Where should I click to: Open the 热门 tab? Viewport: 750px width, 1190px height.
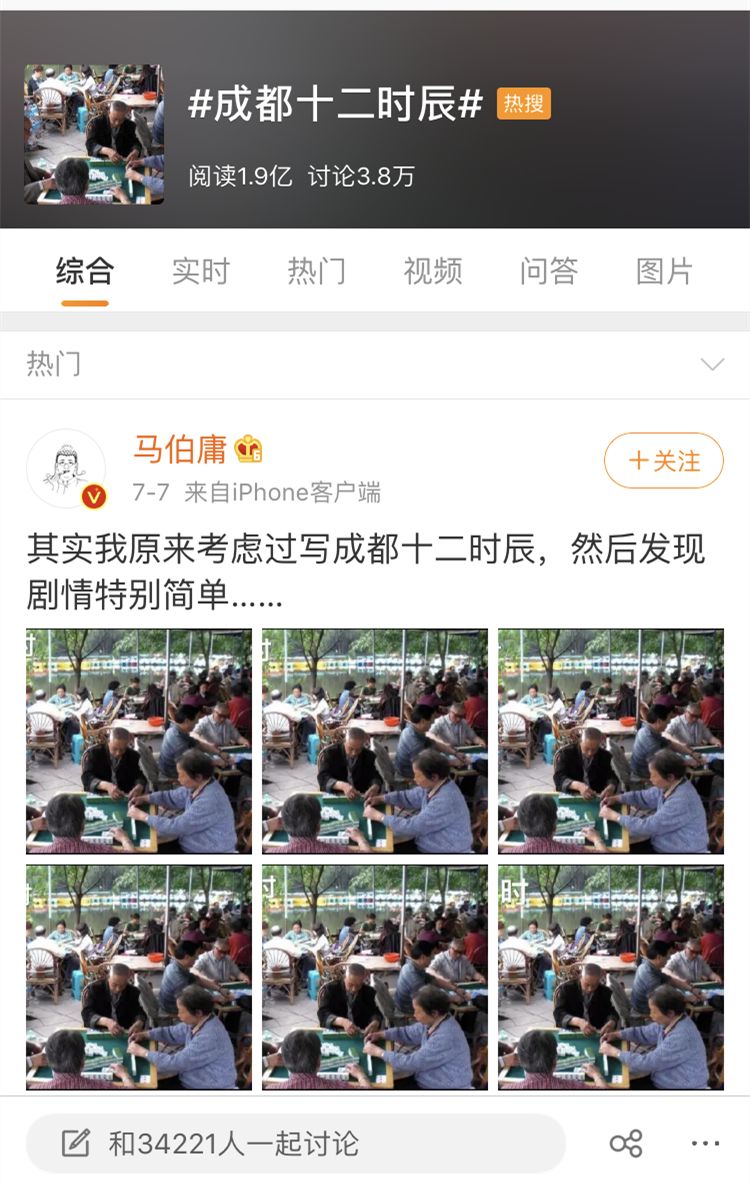317,271
